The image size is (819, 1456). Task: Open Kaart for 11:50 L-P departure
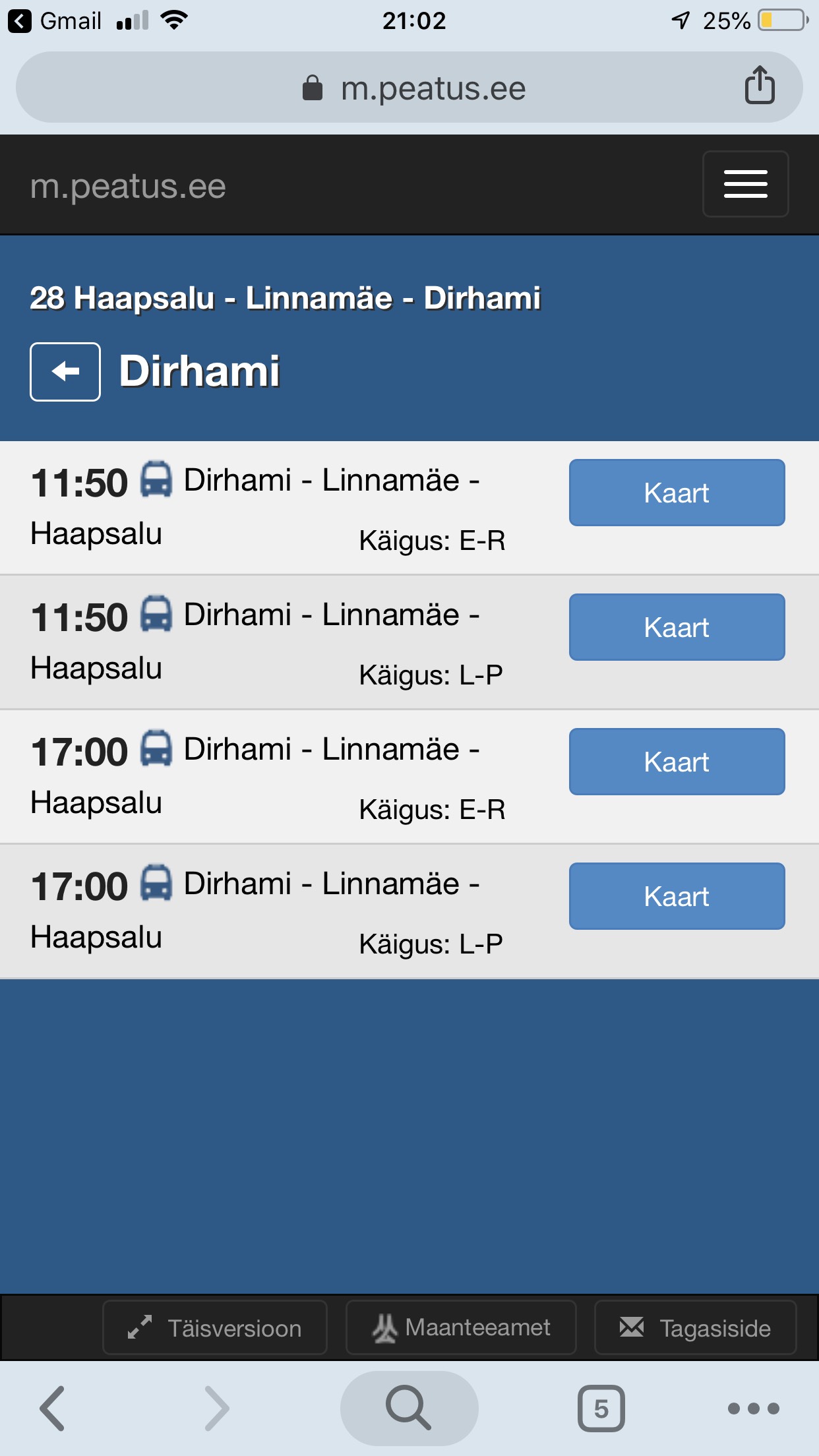tap(677, 627)
